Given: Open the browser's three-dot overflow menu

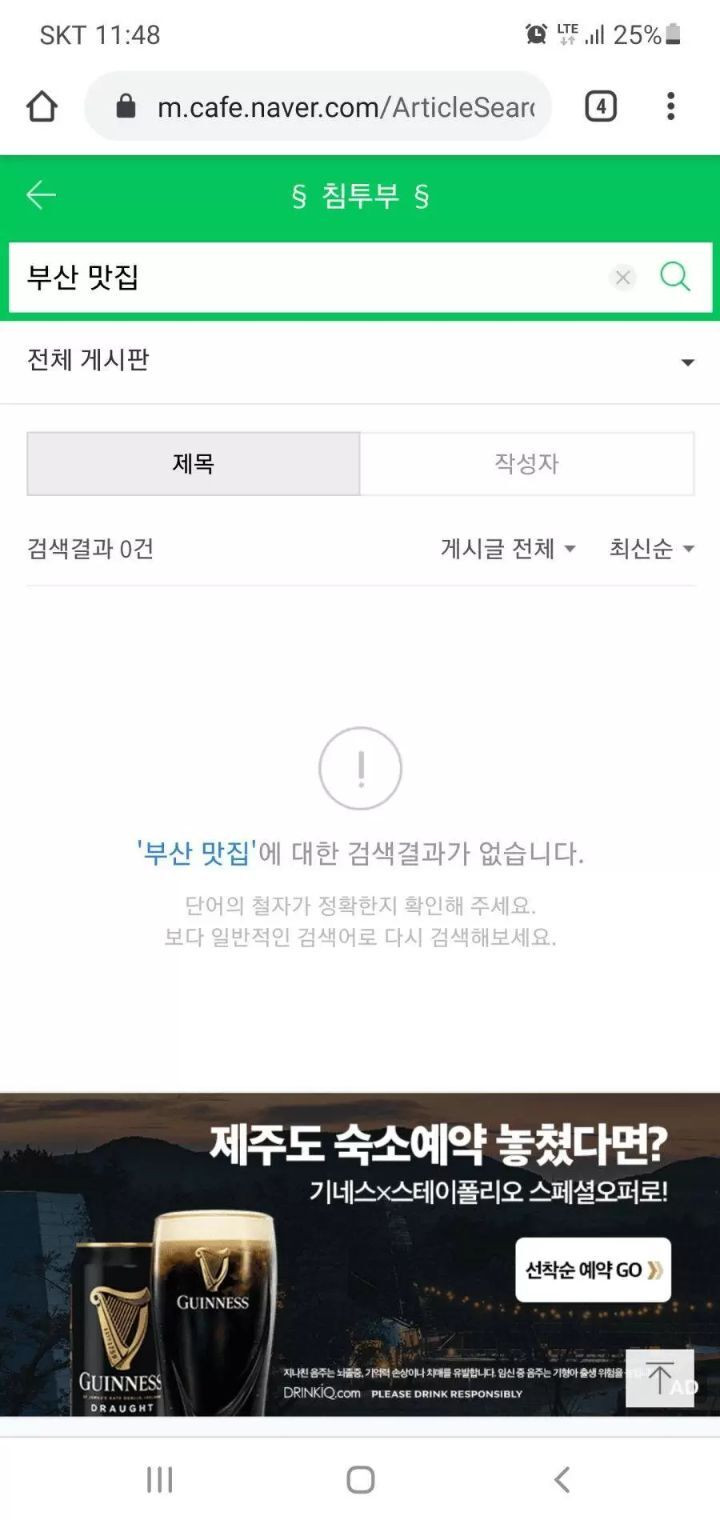Looking at the screenshot, I should 671,106.
